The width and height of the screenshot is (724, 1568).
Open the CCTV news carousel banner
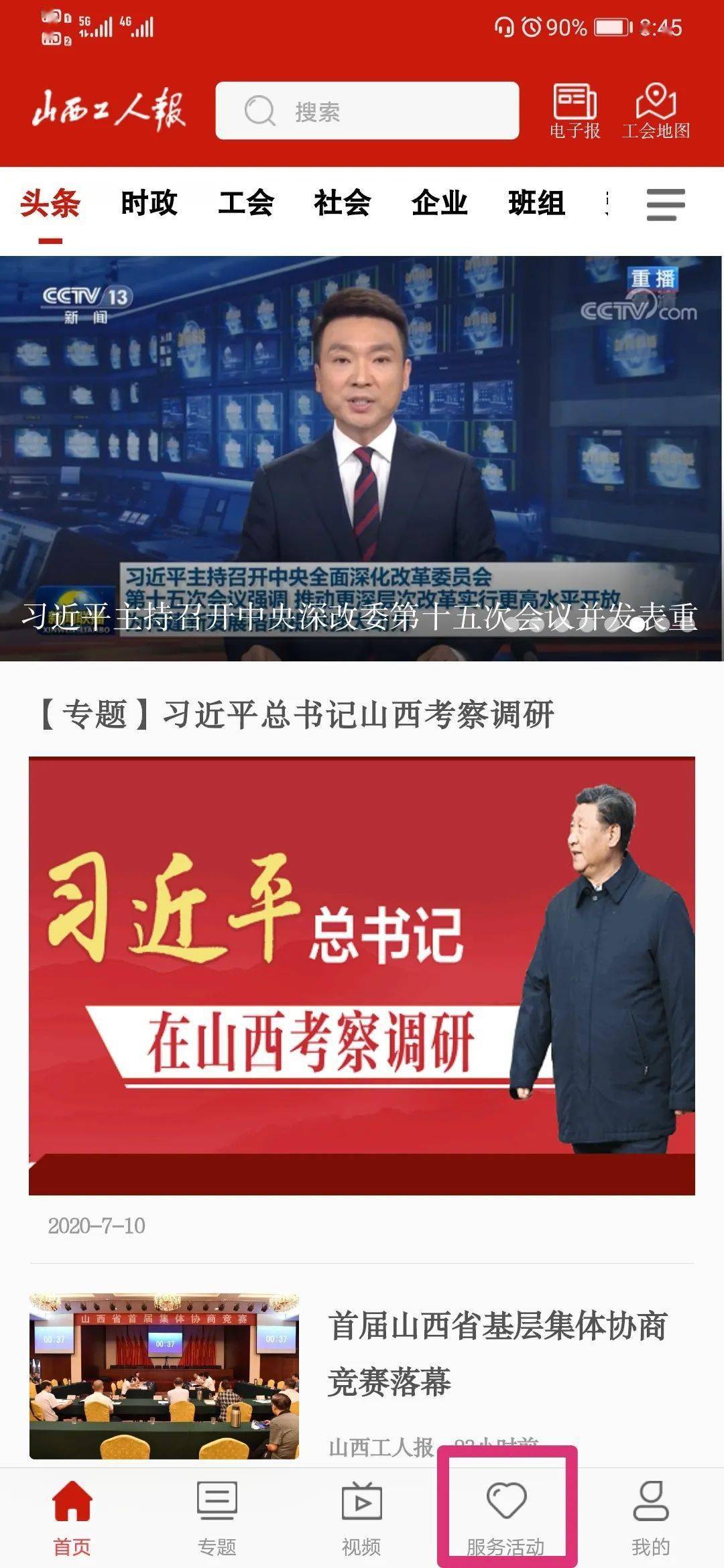coord(362,458)
